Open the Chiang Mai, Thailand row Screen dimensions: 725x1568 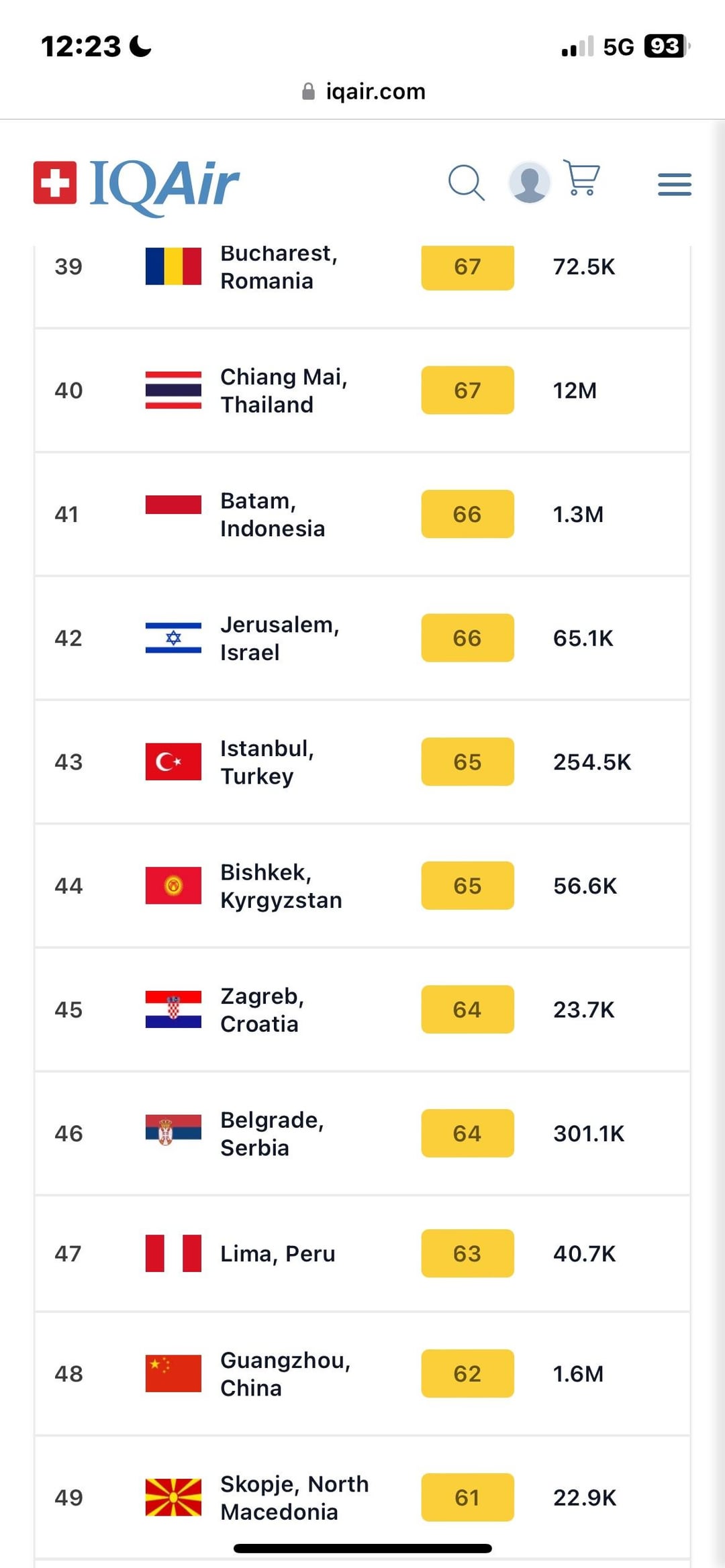362,390
